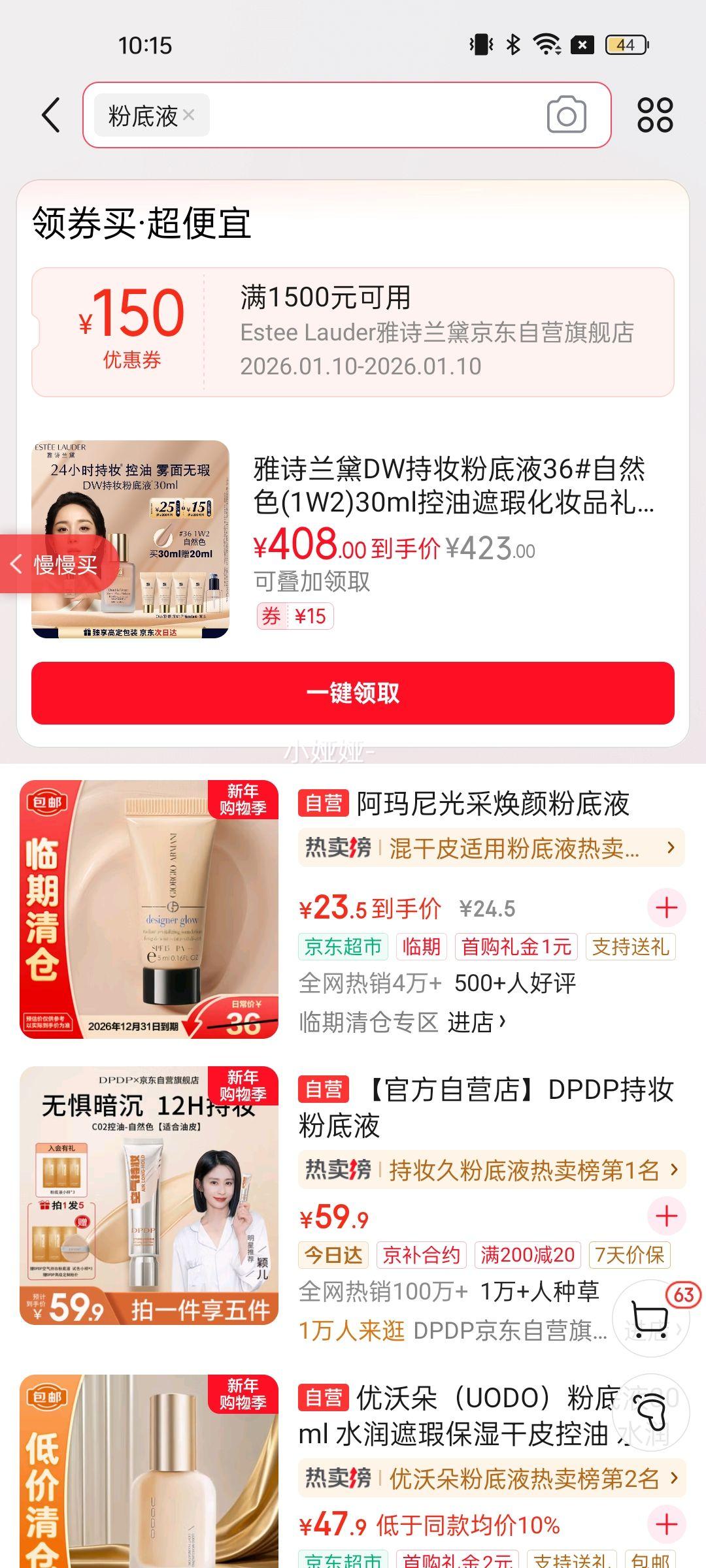Image resolution: width=706 pixels, height=1568 pixels.
Task: Go back using the top arrow
Action: pyautogui.click(x=51, y=116)
